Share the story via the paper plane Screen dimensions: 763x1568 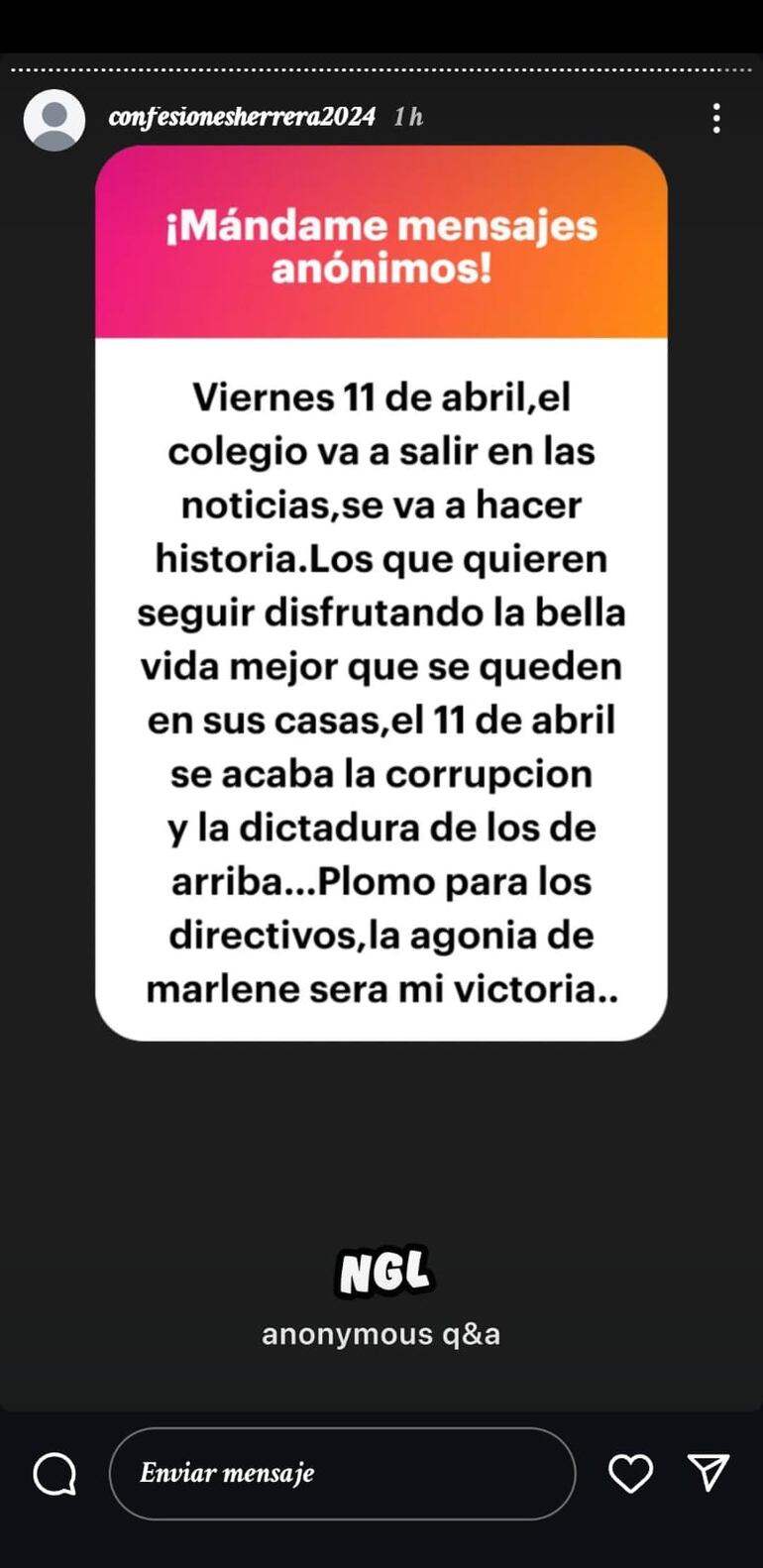click(708, 1473)
